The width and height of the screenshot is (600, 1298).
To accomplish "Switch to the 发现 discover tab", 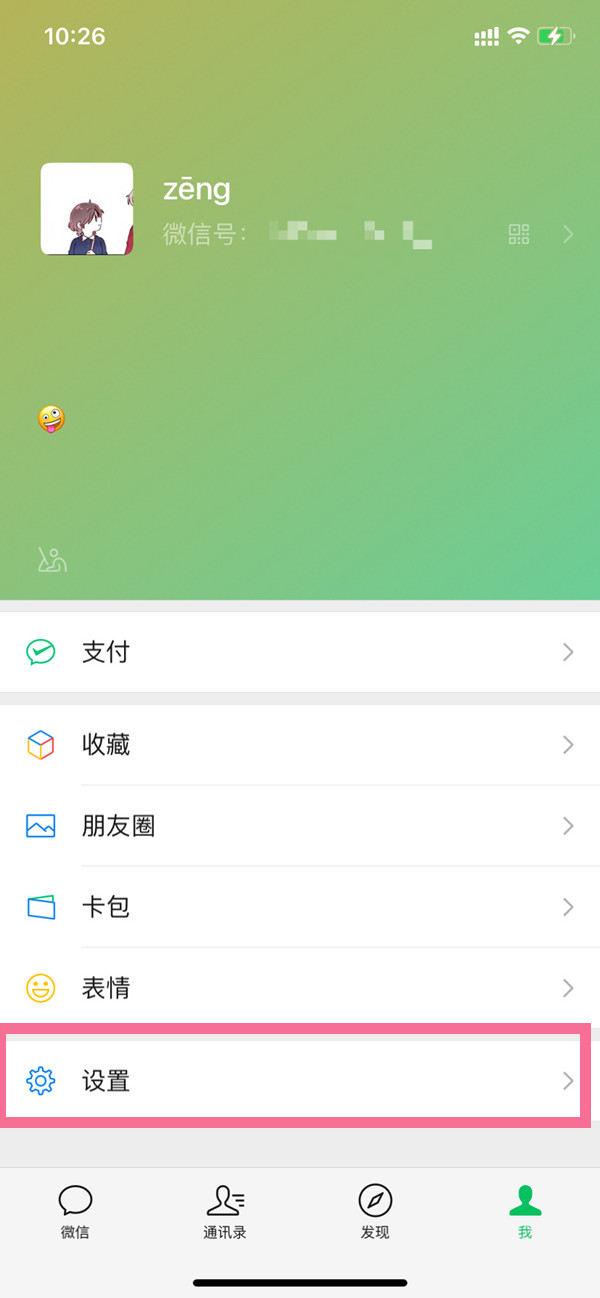I will click(375, 1212).
